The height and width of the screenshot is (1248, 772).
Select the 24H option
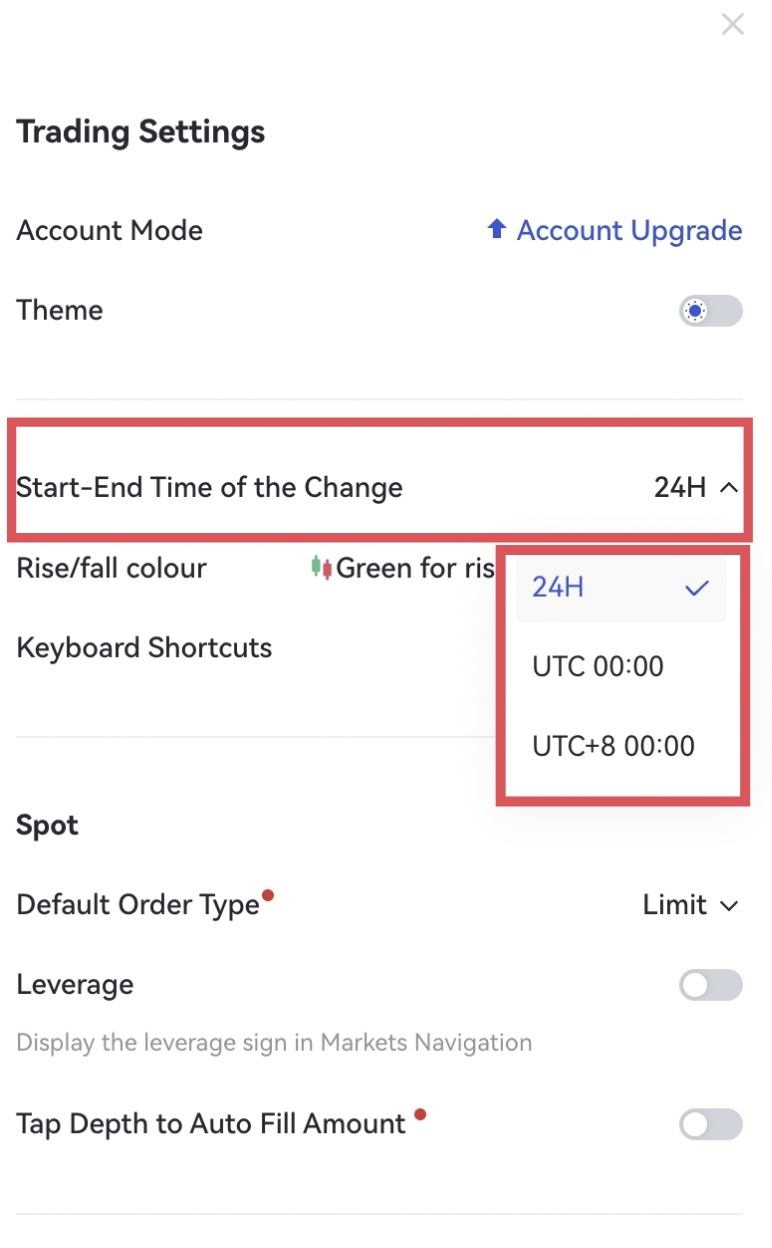click(620, 588)
